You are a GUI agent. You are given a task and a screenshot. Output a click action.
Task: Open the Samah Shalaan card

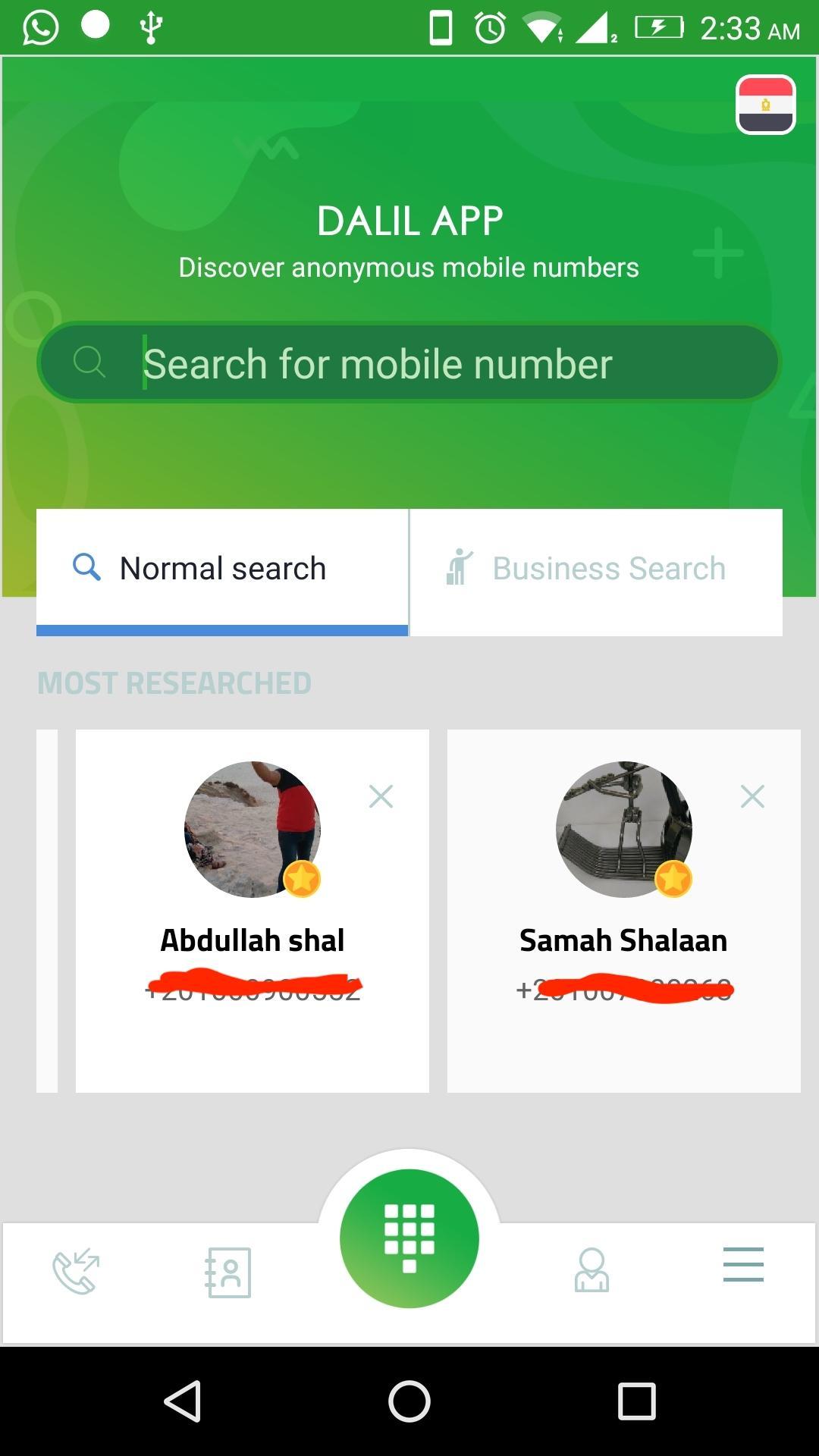pyautogui.click(x=624, y=910)
